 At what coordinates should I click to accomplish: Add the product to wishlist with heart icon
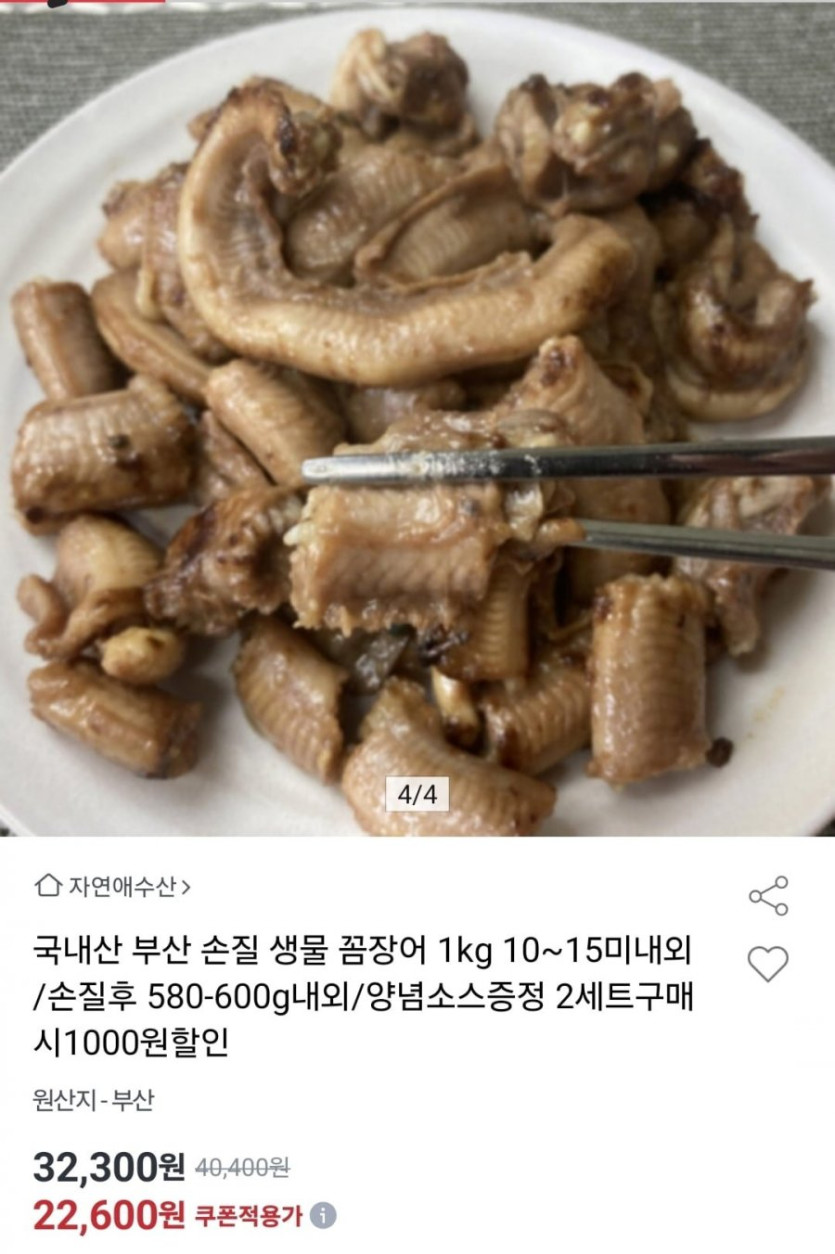(x=768, y=964)
